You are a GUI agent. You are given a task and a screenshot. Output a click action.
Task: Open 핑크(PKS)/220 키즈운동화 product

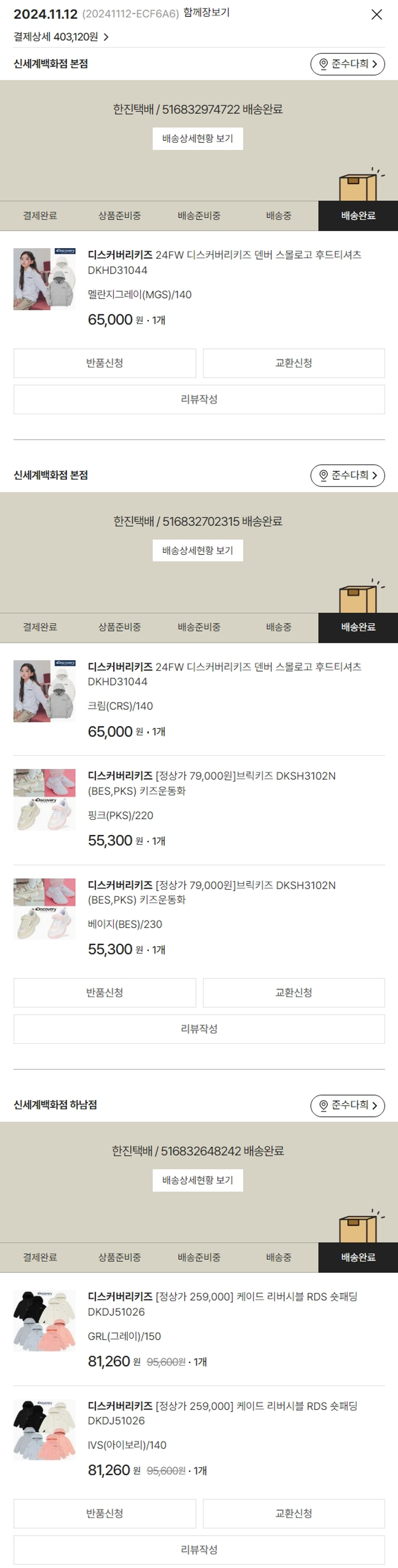212,783
